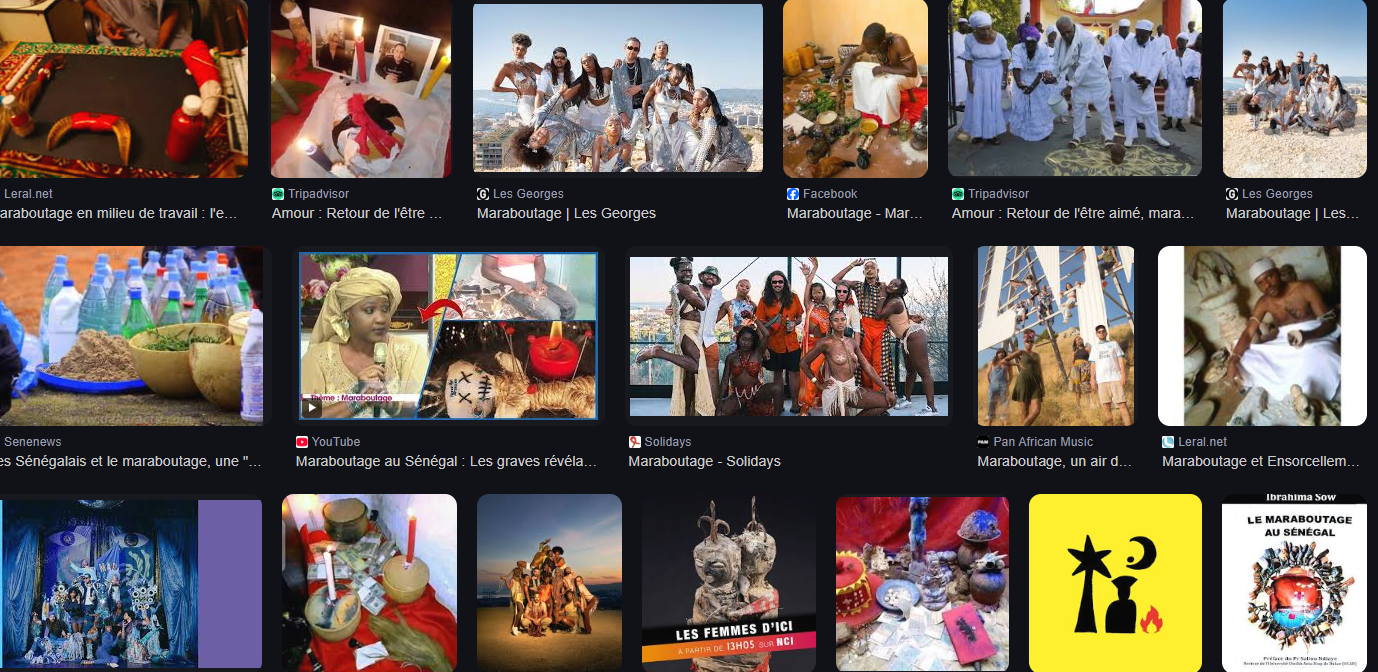Screen dimensions: 1378x672
Task: Open the YouTube result Maraboutage au Sénégal
Action: [448, 336]
